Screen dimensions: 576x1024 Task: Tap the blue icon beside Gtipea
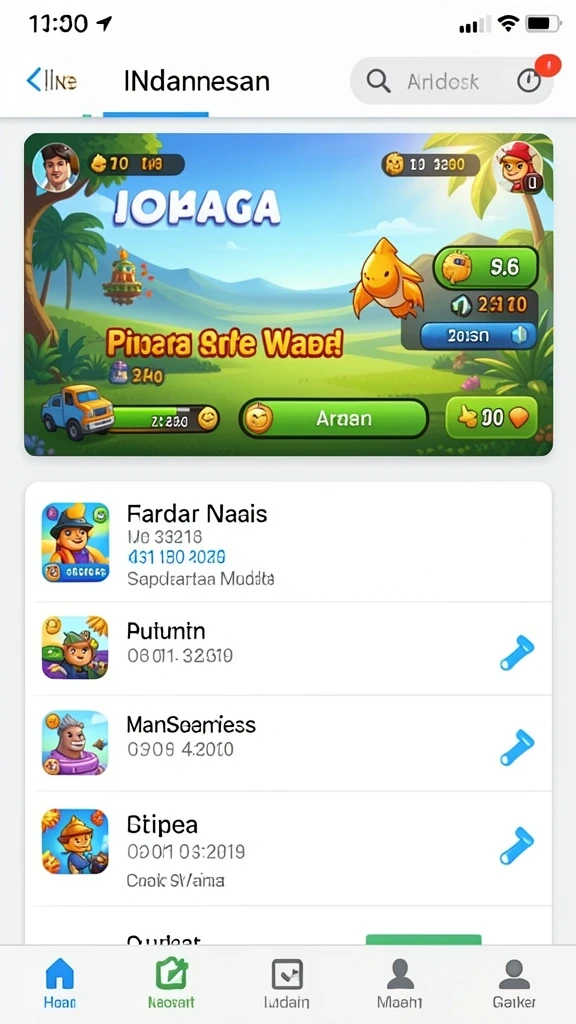pos(517,845)
